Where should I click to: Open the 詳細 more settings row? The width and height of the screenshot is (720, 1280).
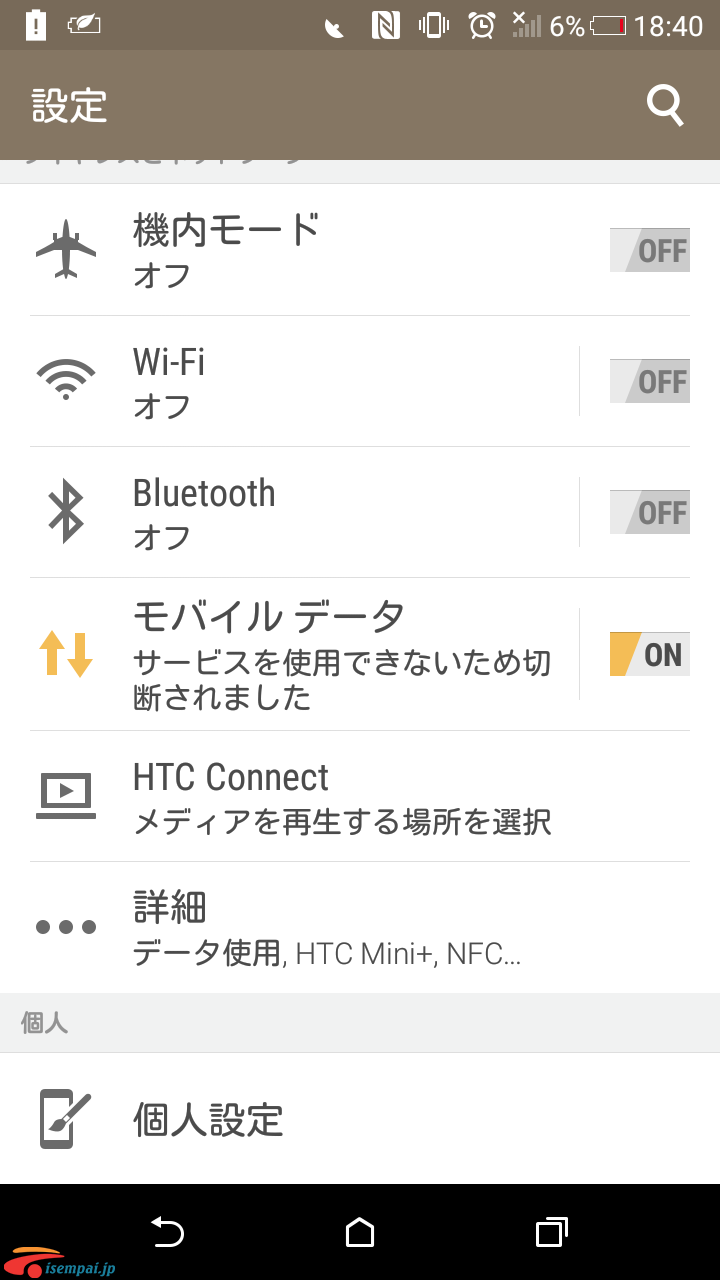pyautogui.click(x=360, y=927)
